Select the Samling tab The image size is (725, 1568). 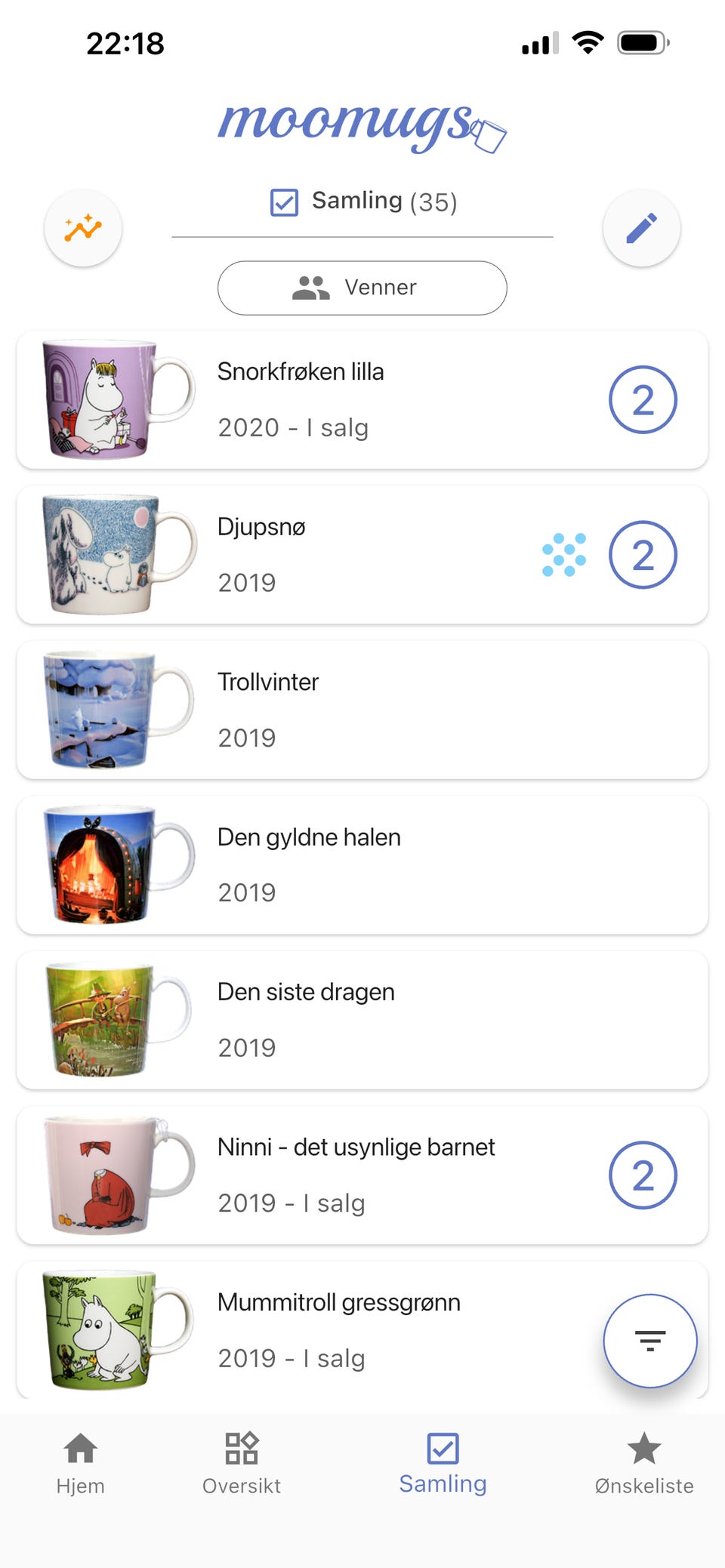(443, 1463)
